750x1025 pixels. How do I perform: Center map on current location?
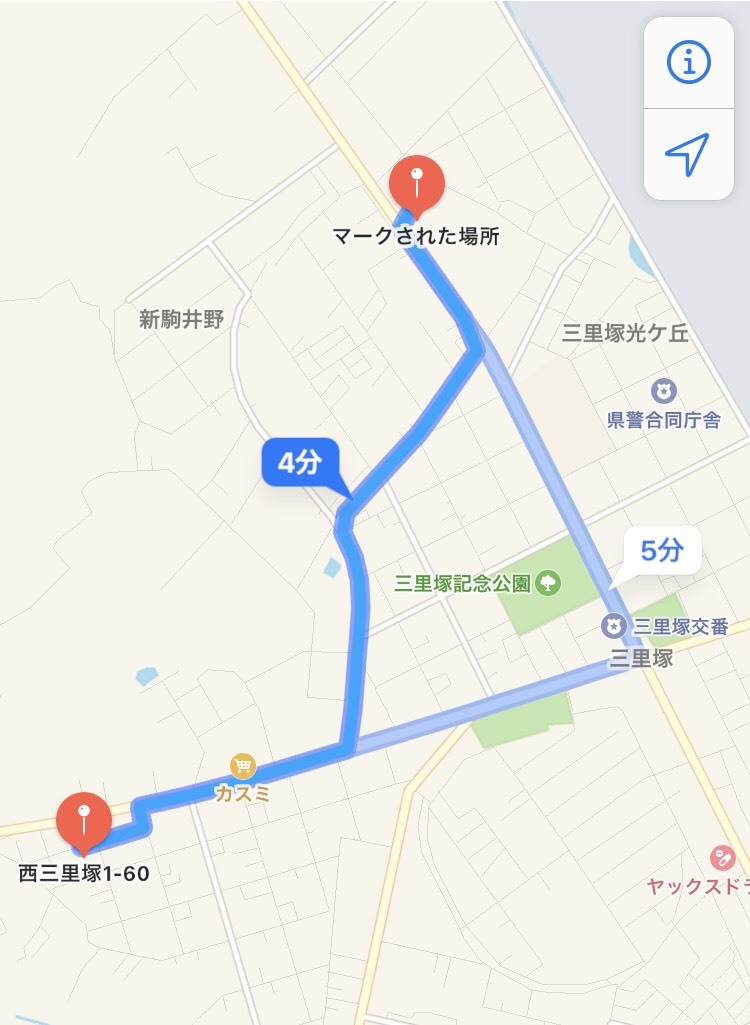click(688, 154)
